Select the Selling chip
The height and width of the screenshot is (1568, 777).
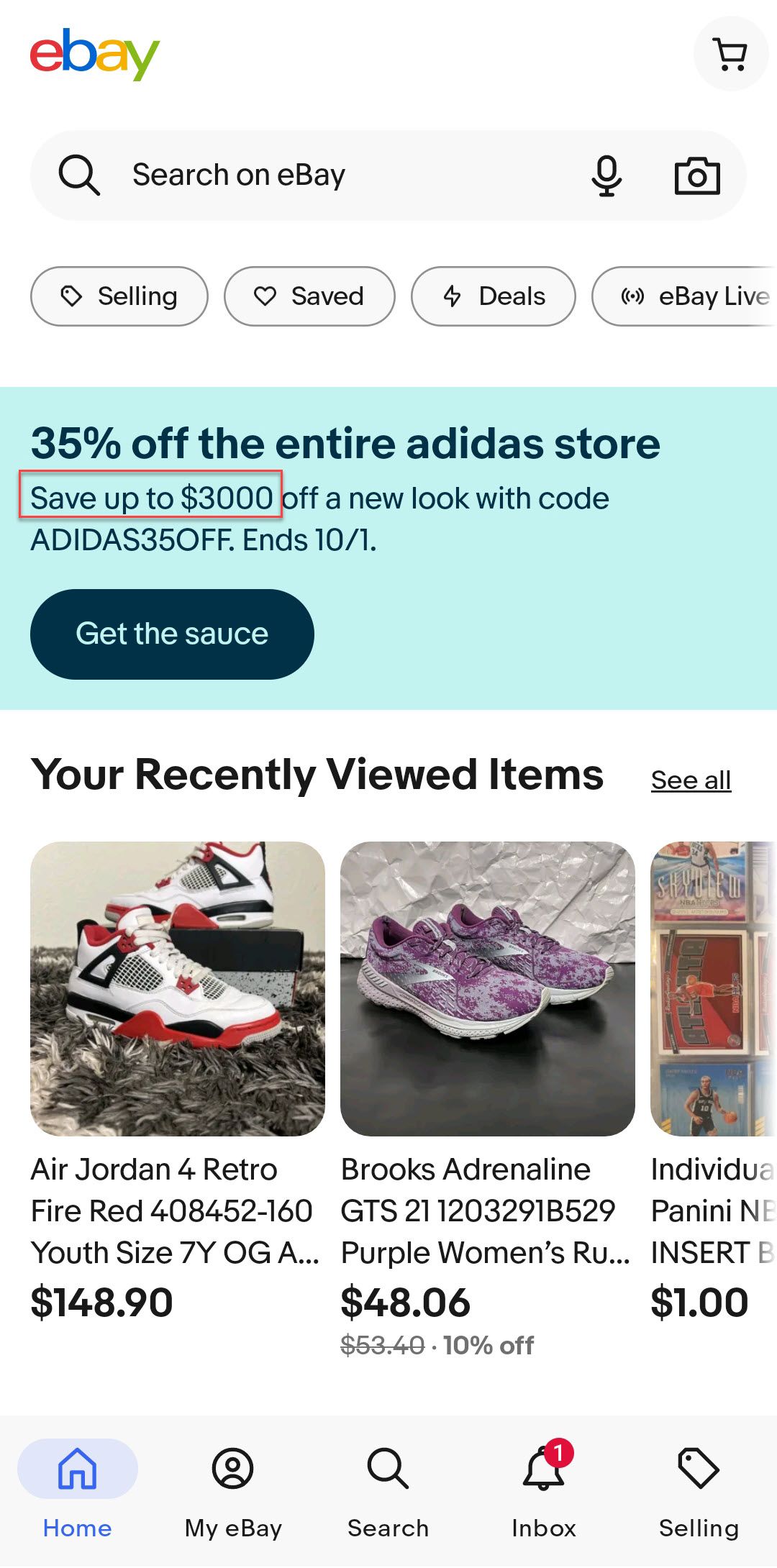tap(119, 296)
